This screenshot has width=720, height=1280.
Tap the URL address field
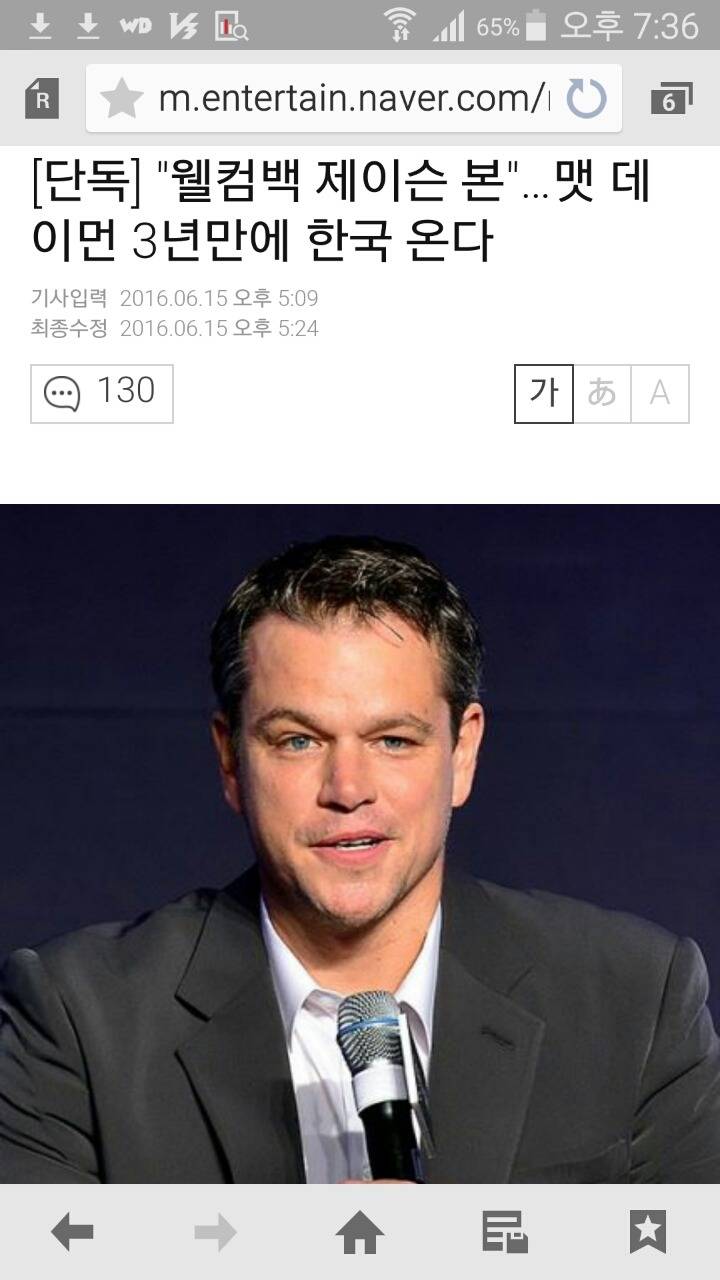coord(352,99)
